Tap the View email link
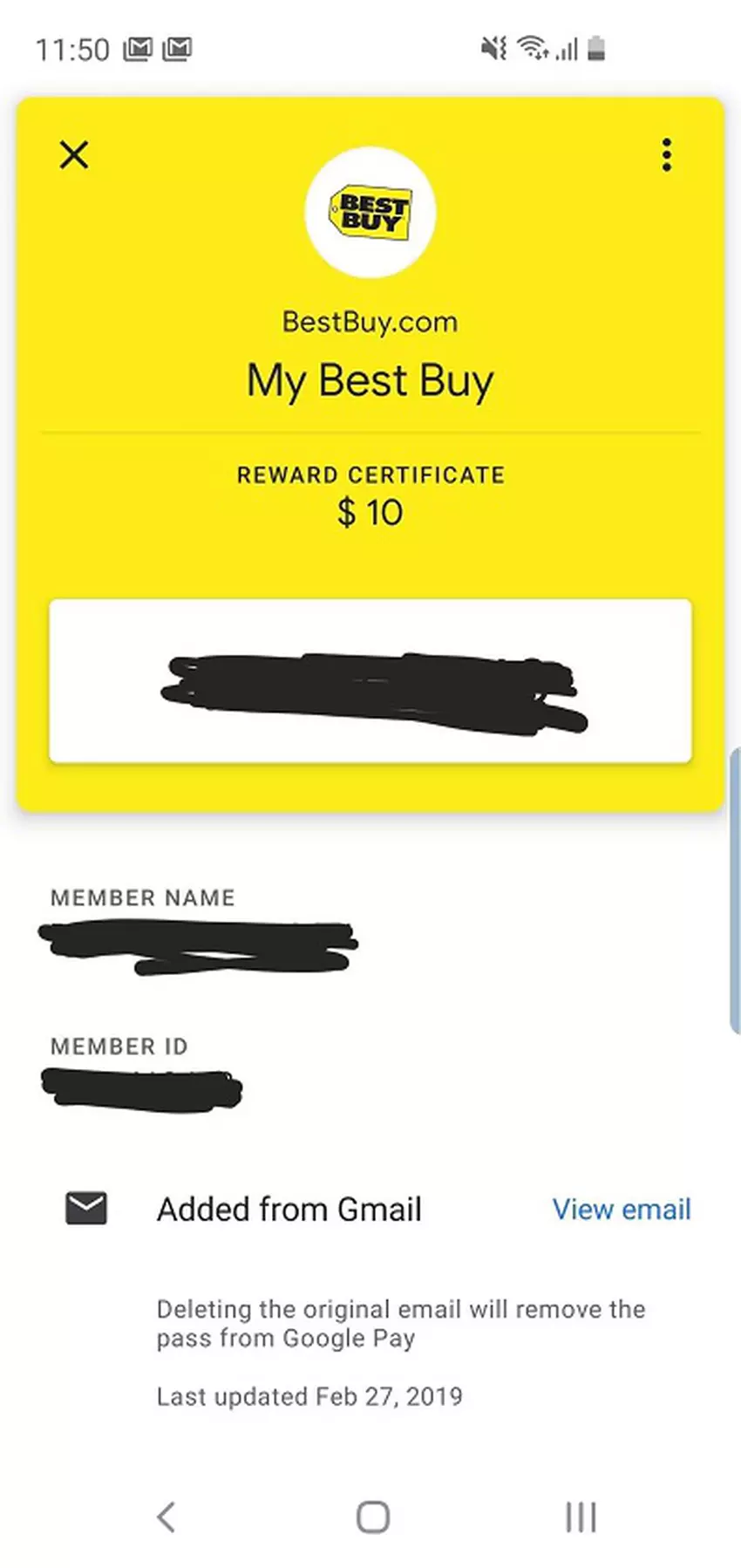 coord(621,1210)
